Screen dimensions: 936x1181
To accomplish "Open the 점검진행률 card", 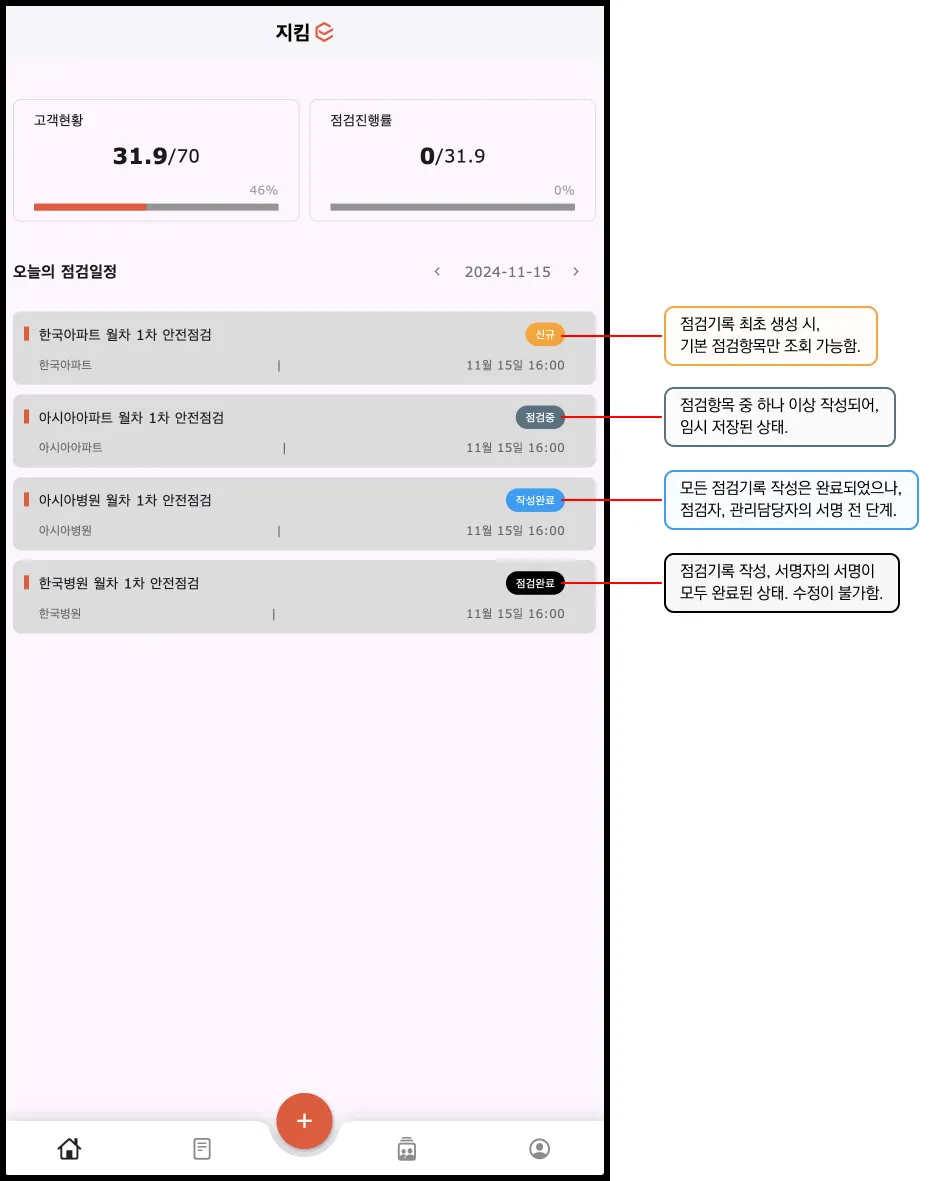I will point(452,160).
